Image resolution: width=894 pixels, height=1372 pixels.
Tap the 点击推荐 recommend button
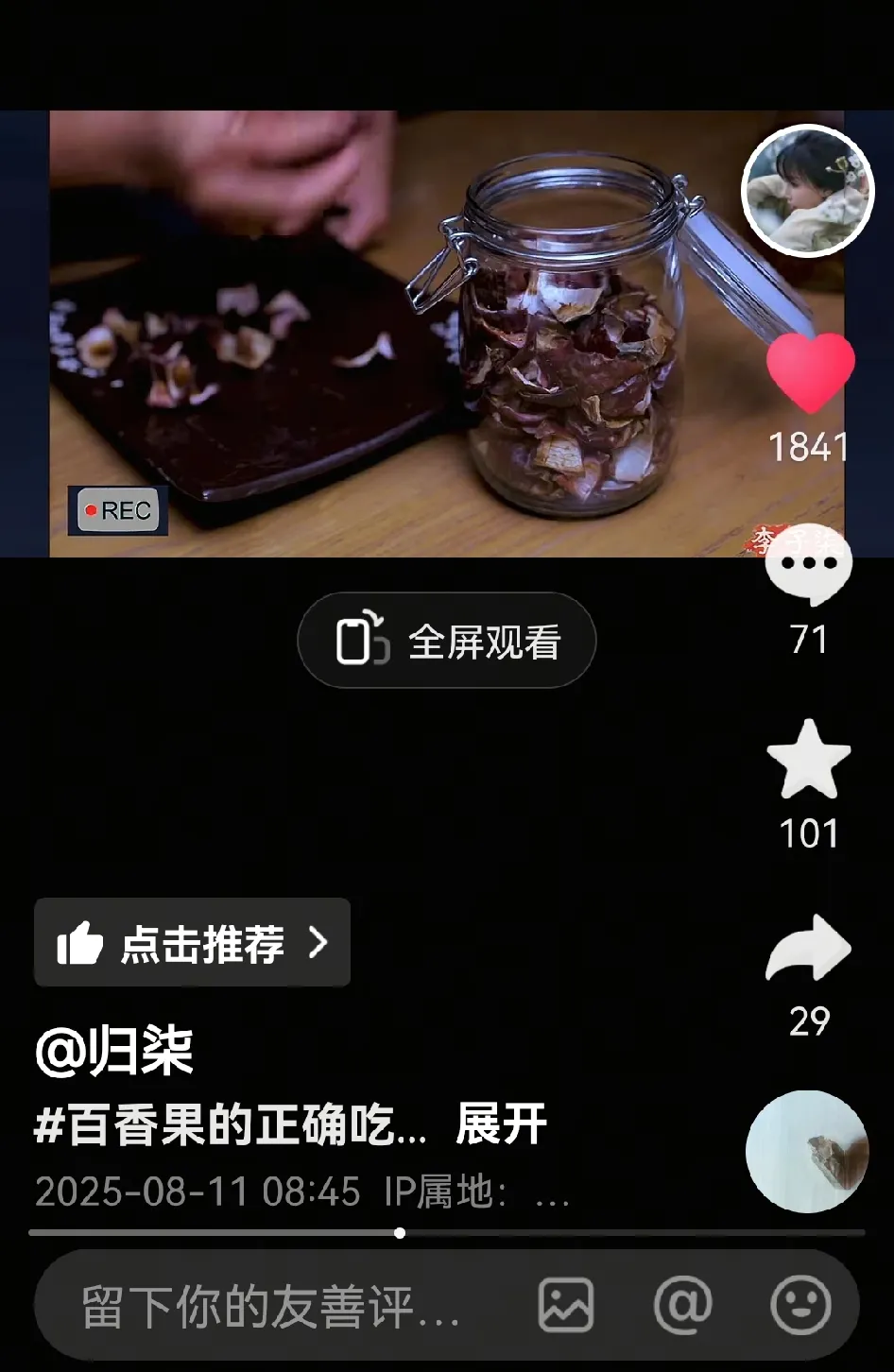pos(192,943)
